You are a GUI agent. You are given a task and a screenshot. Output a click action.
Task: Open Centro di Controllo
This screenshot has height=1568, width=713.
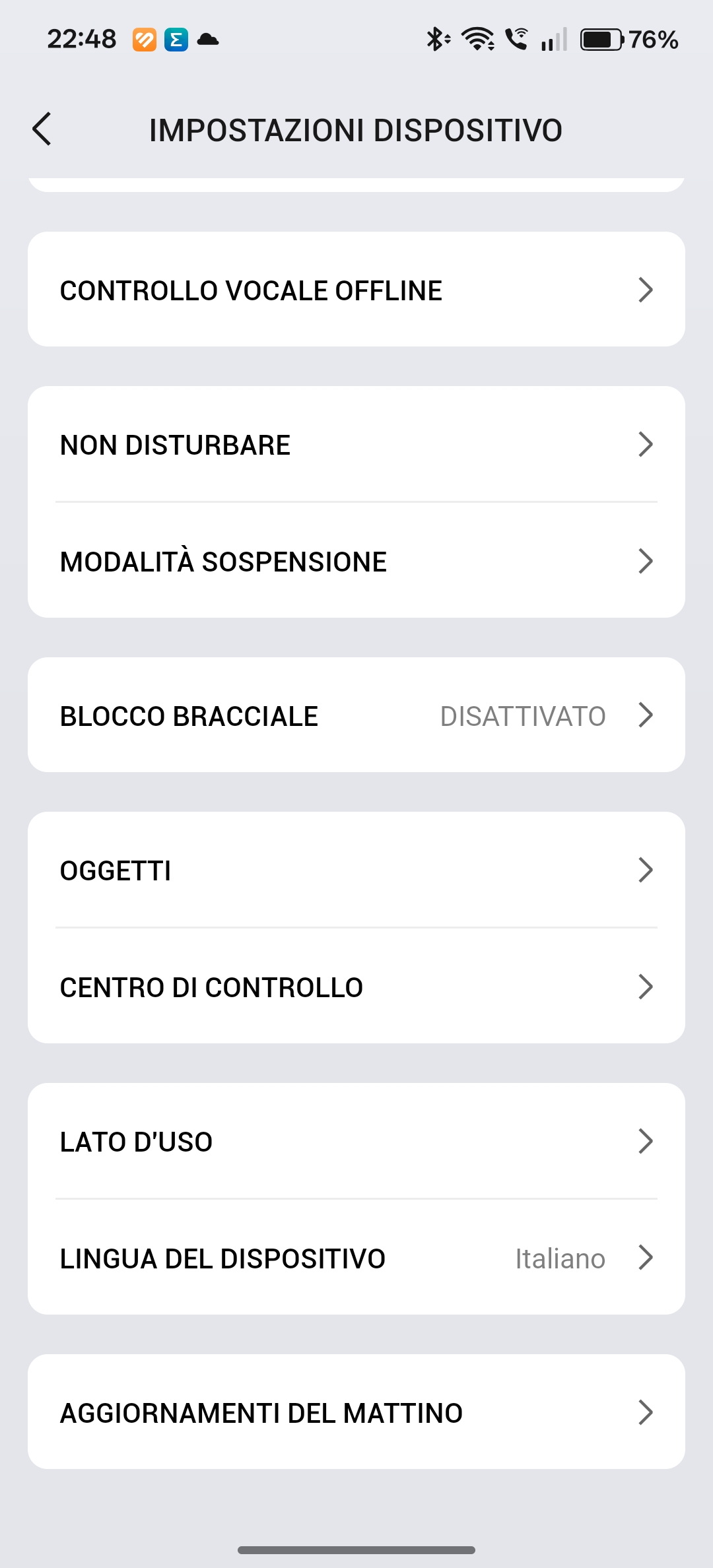356,987
